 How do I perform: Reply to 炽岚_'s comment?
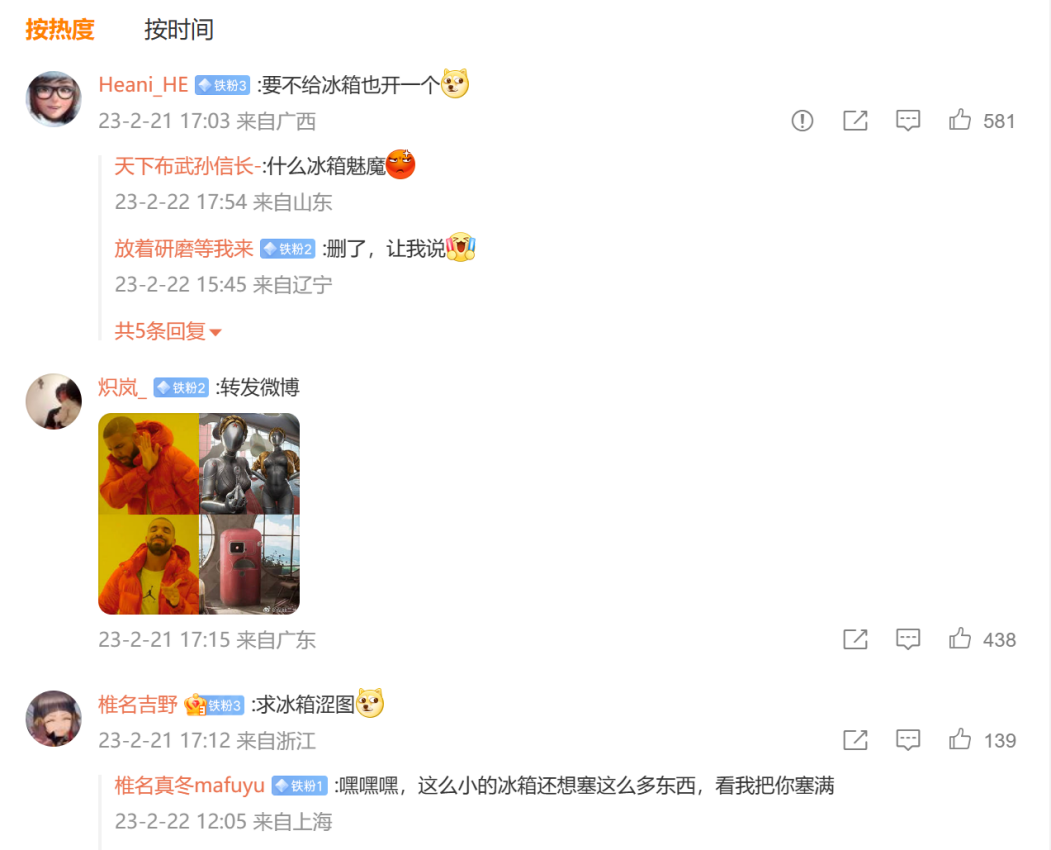pyautogui.click(x=908, y=640)
